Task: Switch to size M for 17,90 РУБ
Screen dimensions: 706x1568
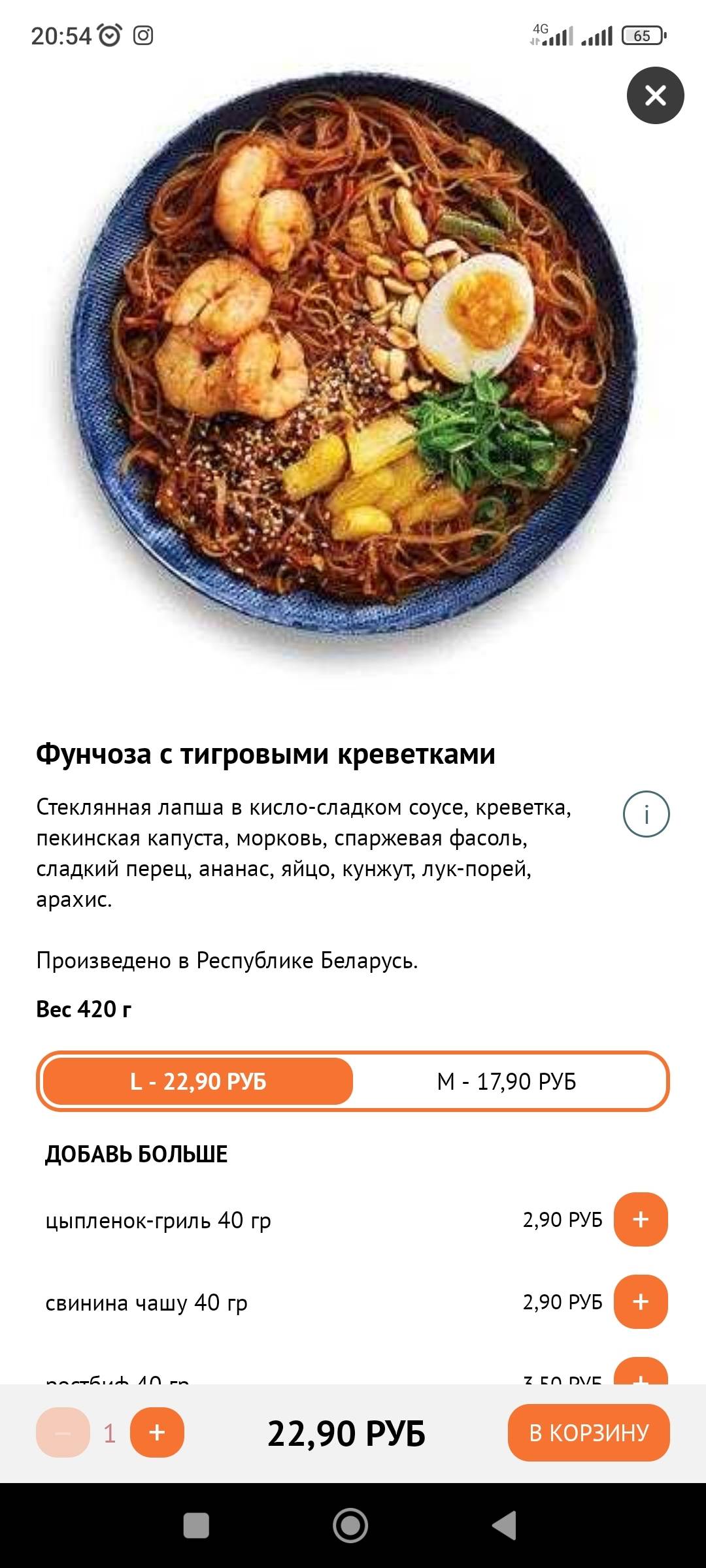Action: 507,1081
